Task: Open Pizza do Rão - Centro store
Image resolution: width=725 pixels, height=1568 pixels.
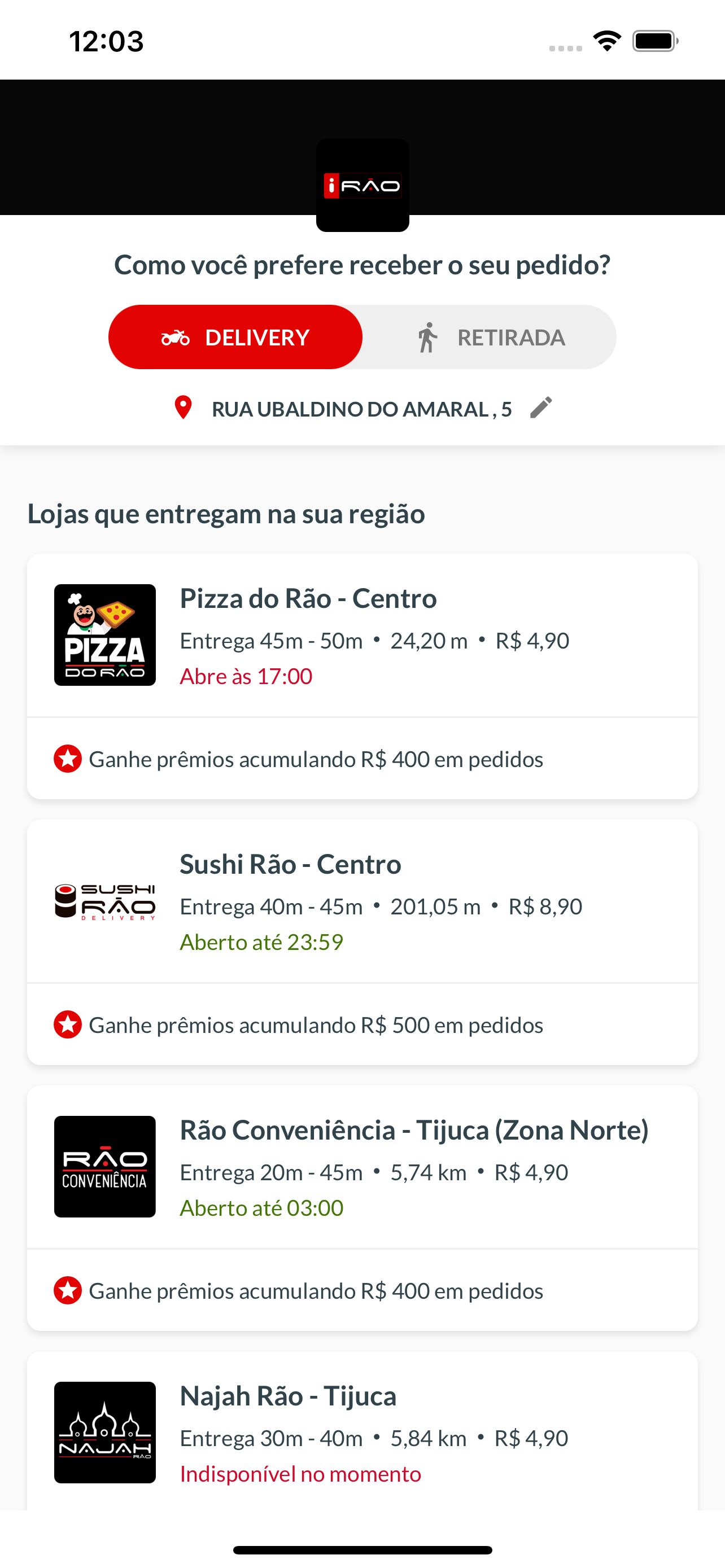Action: 362,636
